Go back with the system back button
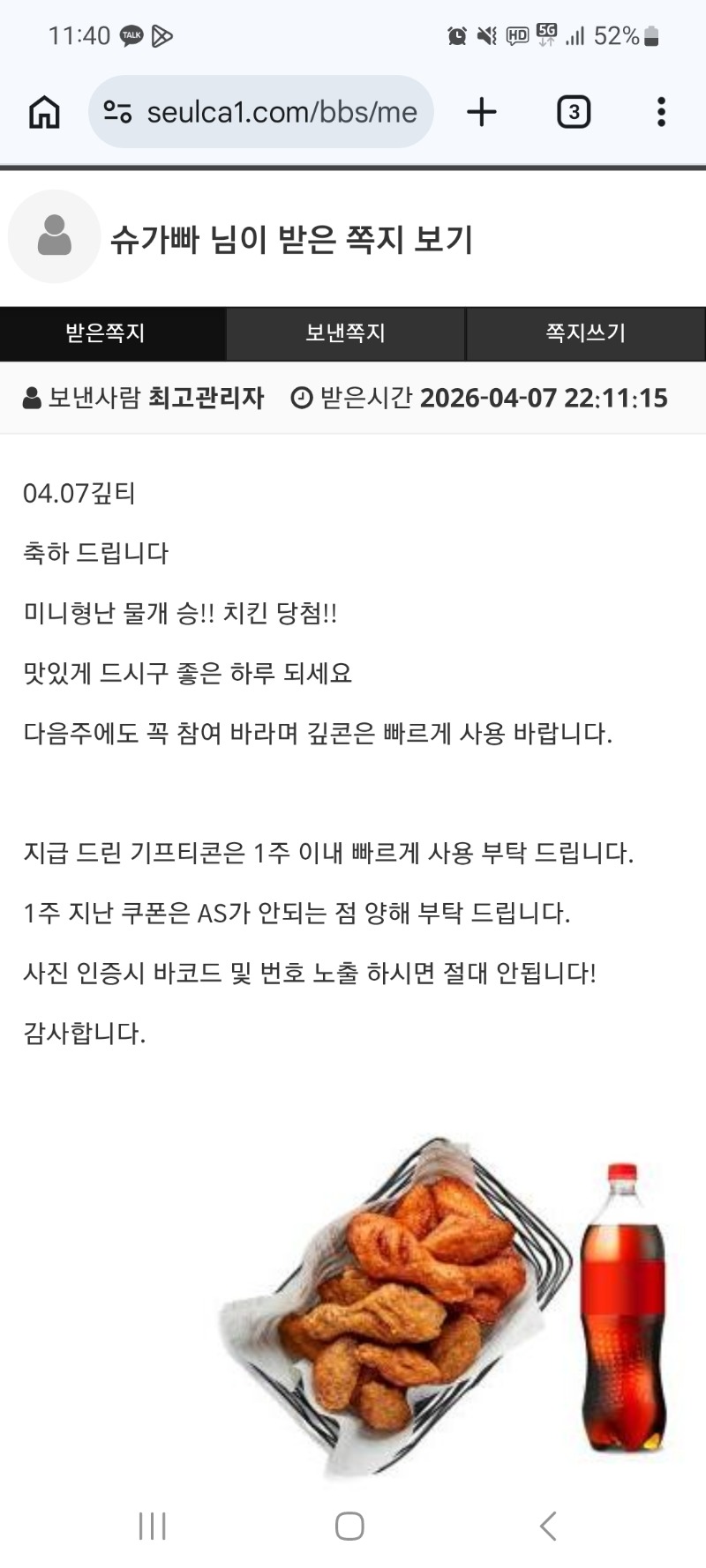706x1568 pixels. pos(548,1526)
